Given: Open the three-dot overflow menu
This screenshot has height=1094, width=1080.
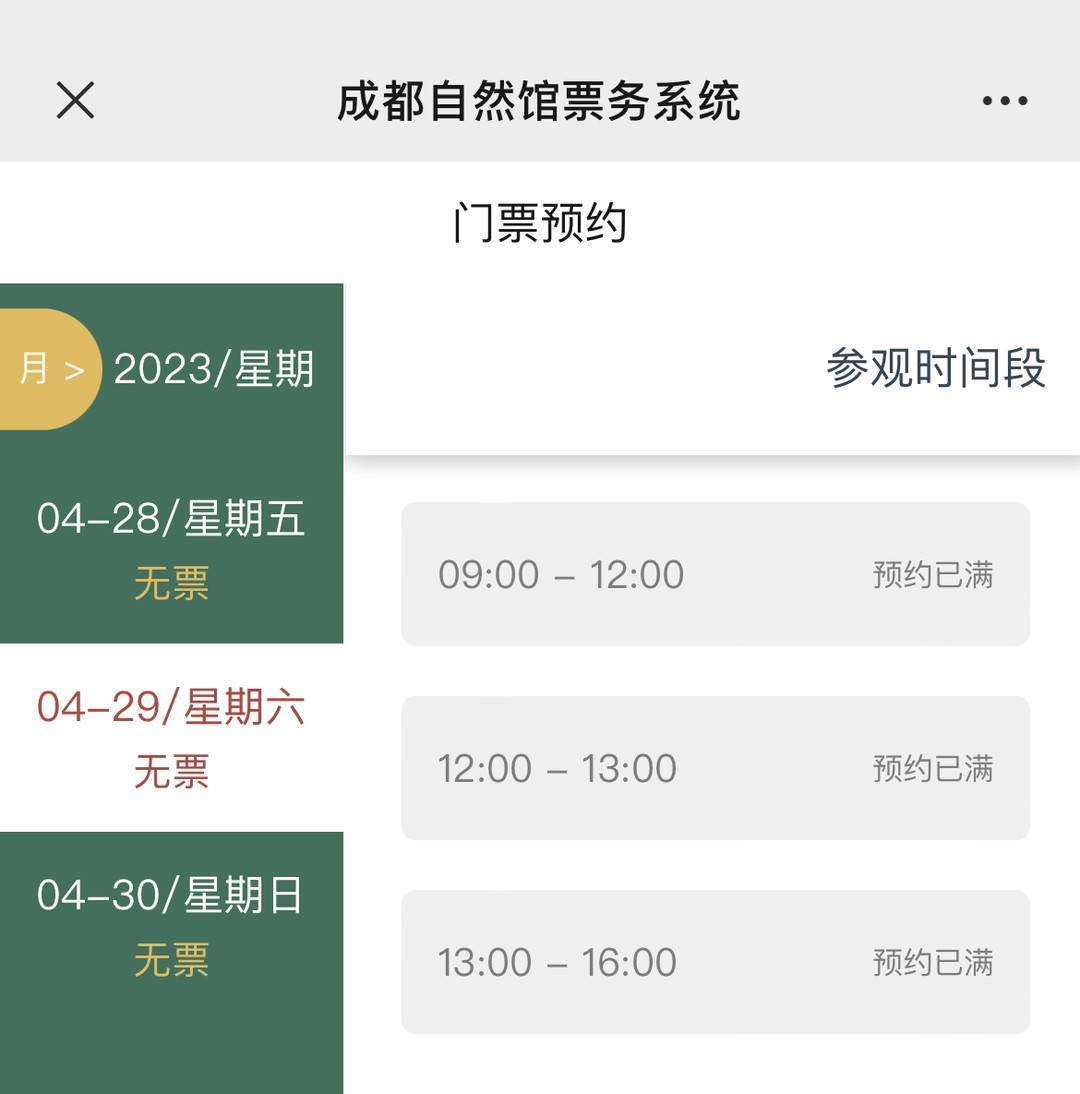Looking at the screenshot, I should click(x=1004, y=100).
